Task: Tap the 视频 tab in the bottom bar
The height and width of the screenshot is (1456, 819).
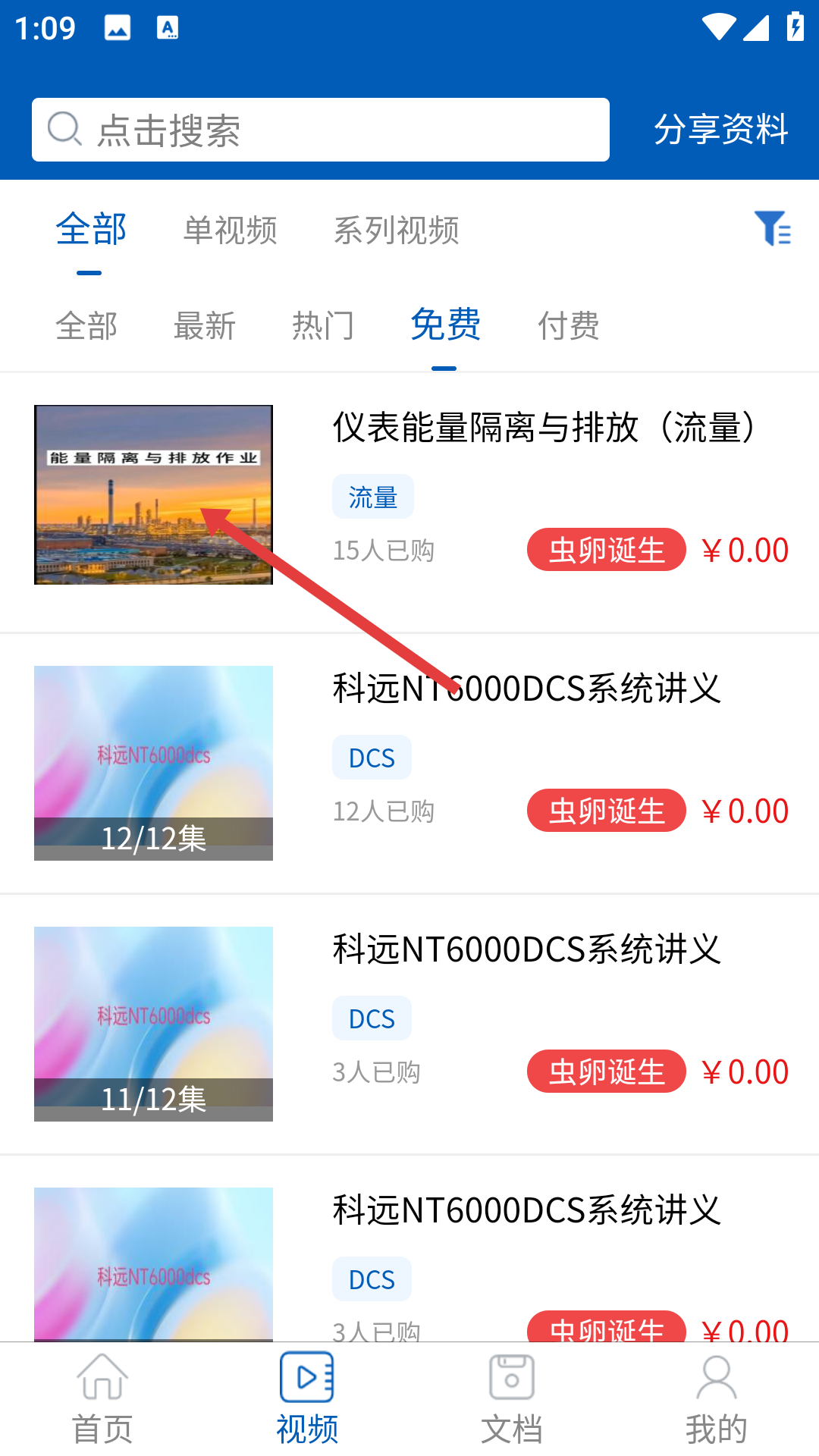Action: pyautogui.click(x=307, y=1398)
